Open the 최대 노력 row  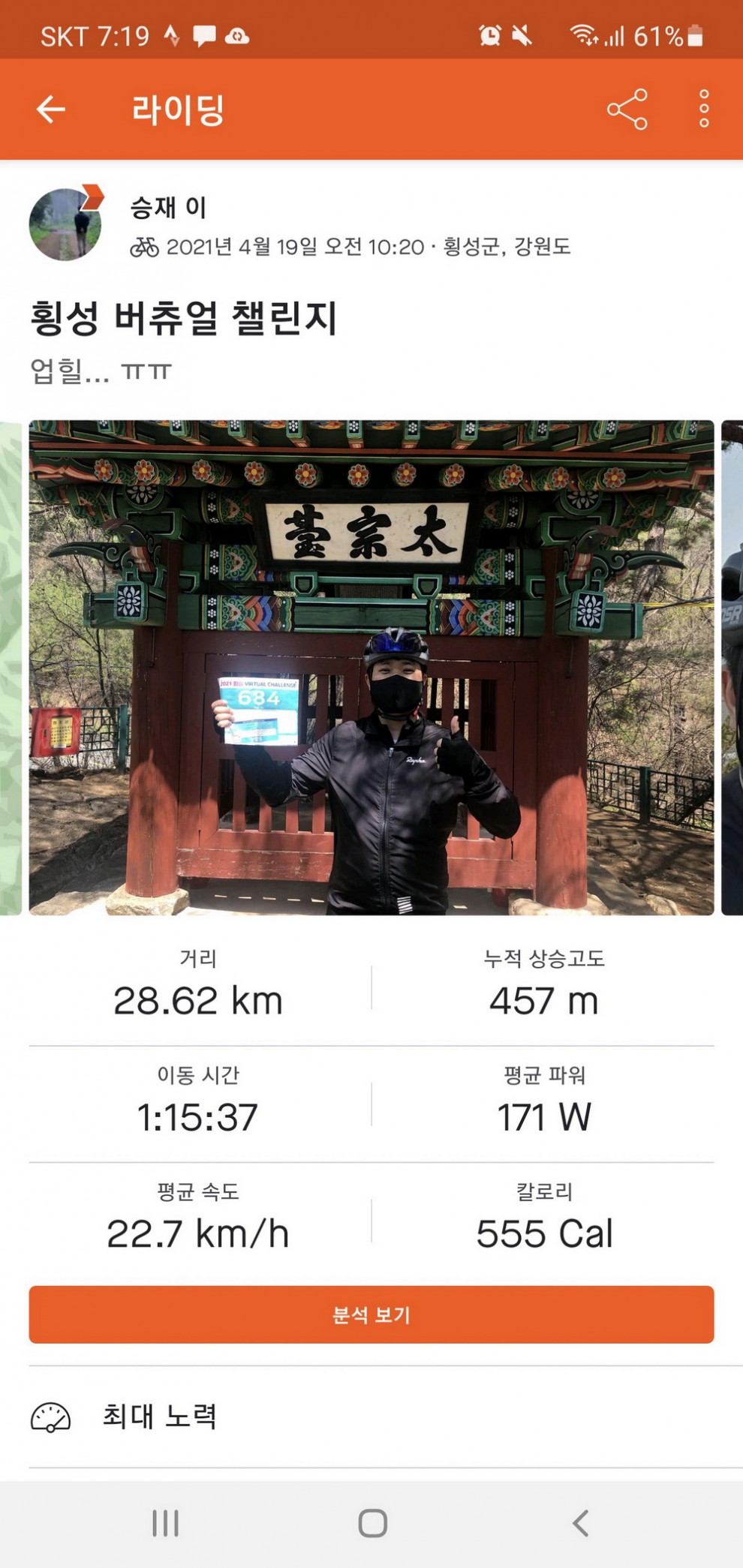371,1416
